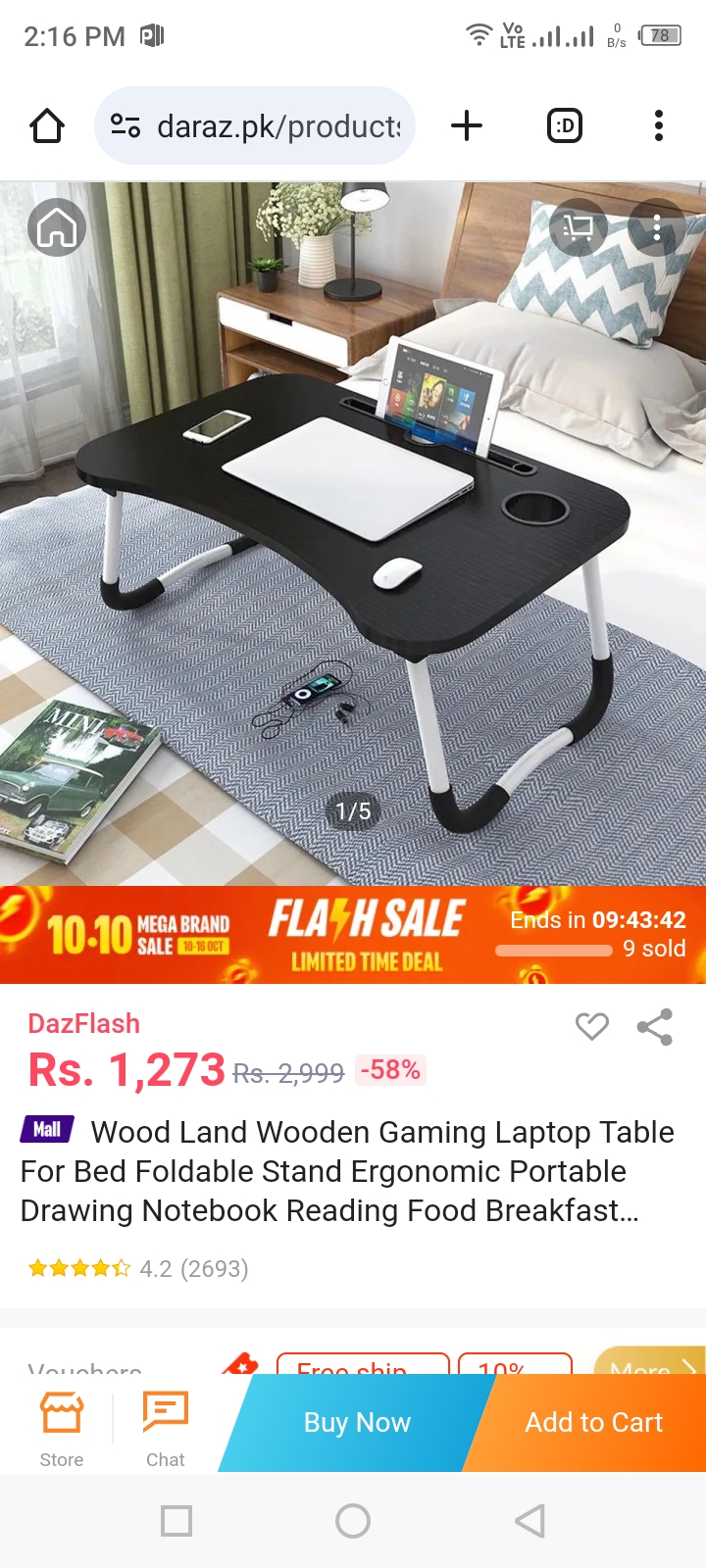Viewport: 706px width, 1568px height.
Task: Open a new browser tab
Action: coord(467,125)
